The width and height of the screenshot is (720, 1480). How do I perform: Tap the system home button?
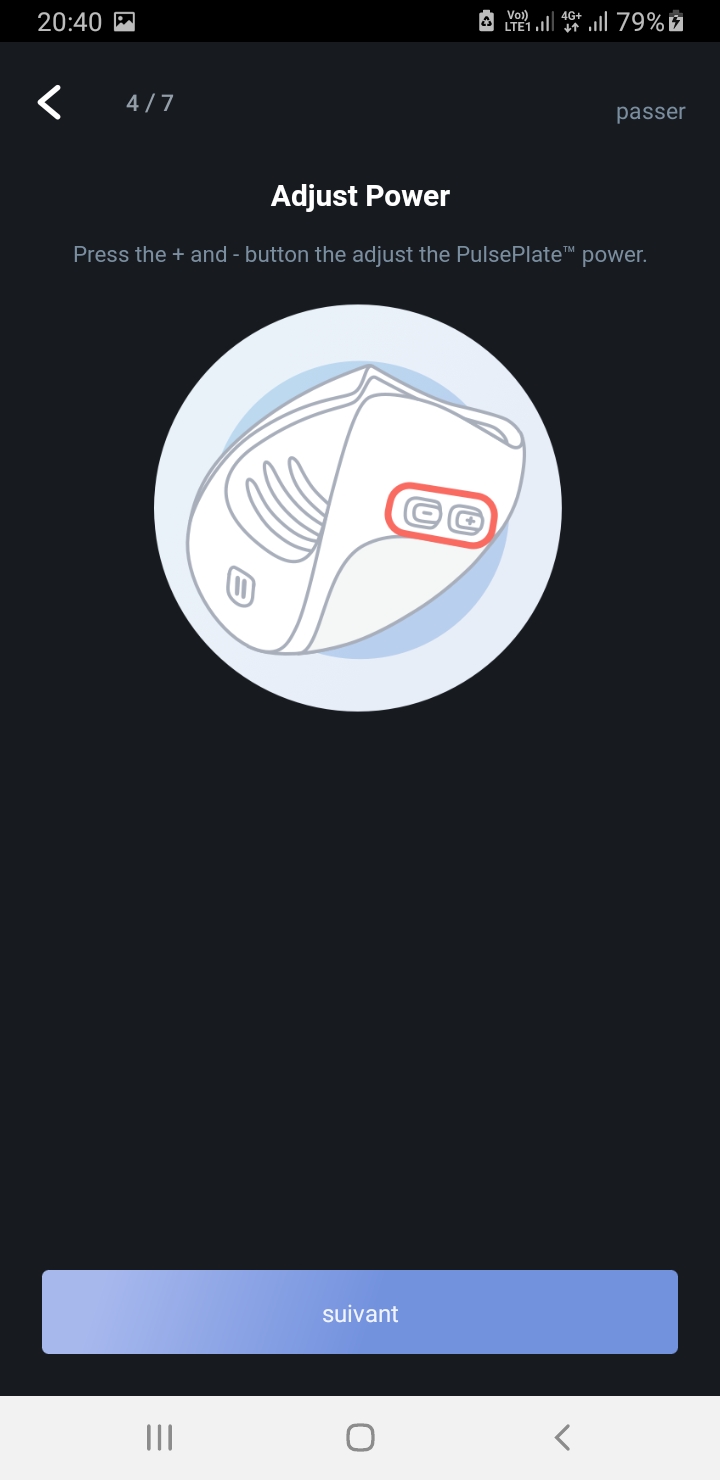(x=360, y=1438)
